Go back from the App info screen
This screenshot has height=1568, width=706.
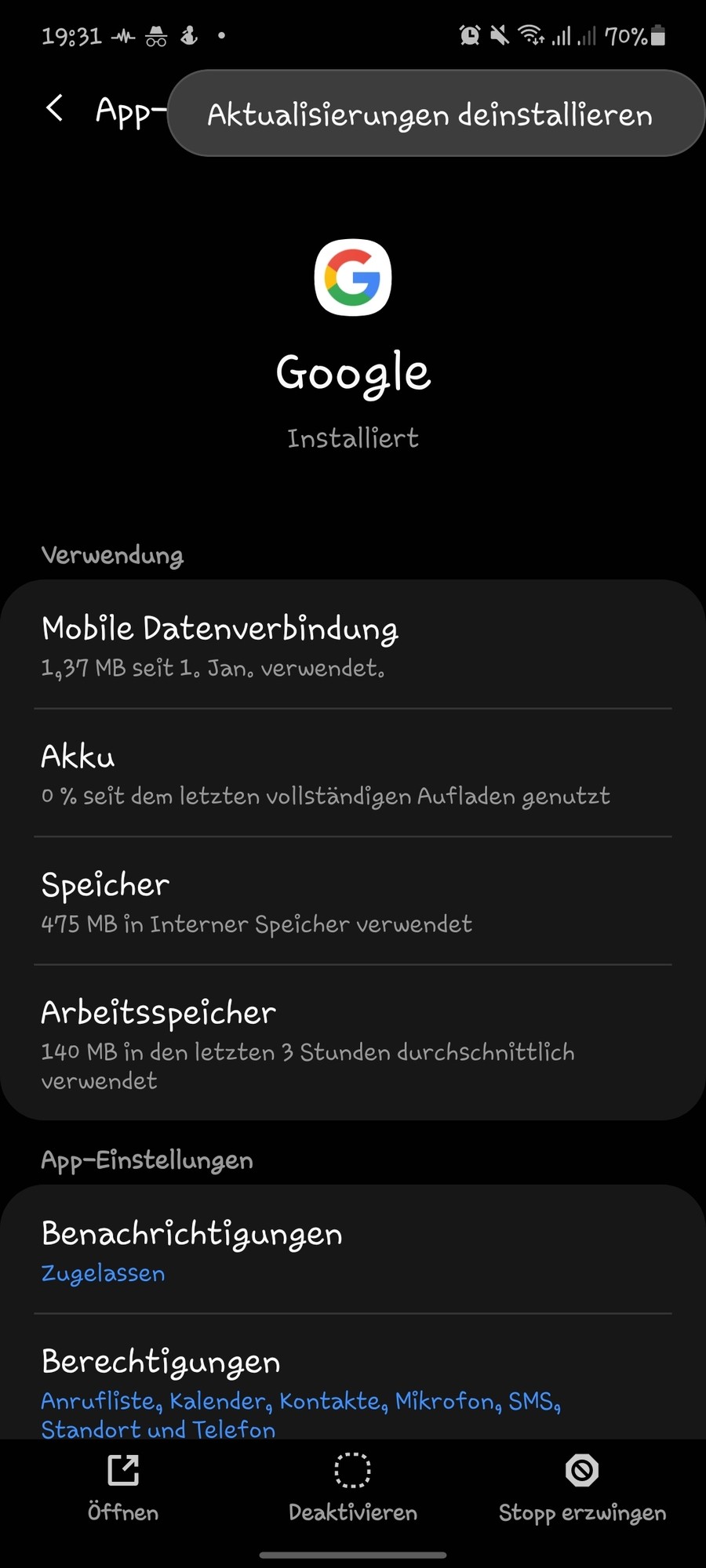(54, 108)
